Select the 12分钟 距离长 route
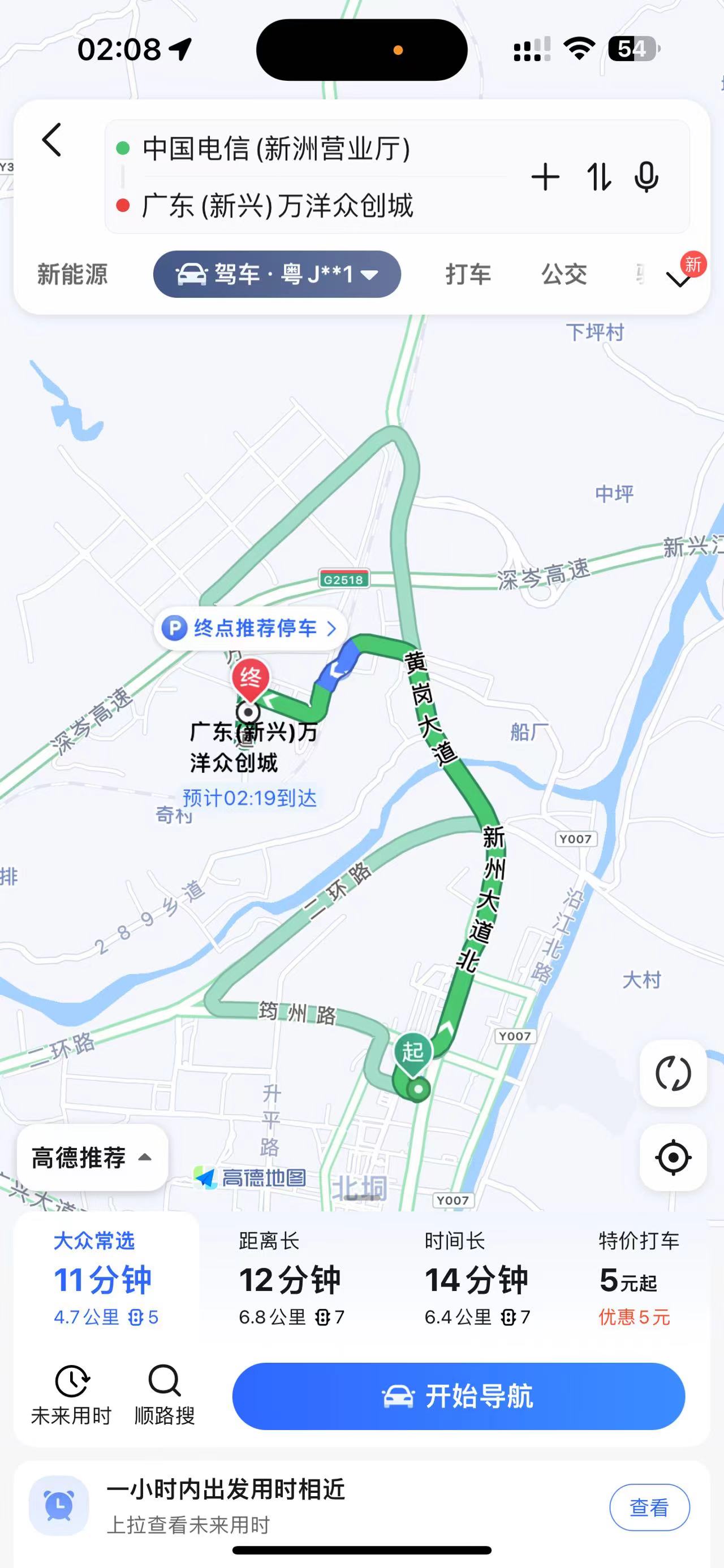724x1568 pixels. pos(291,1278)
